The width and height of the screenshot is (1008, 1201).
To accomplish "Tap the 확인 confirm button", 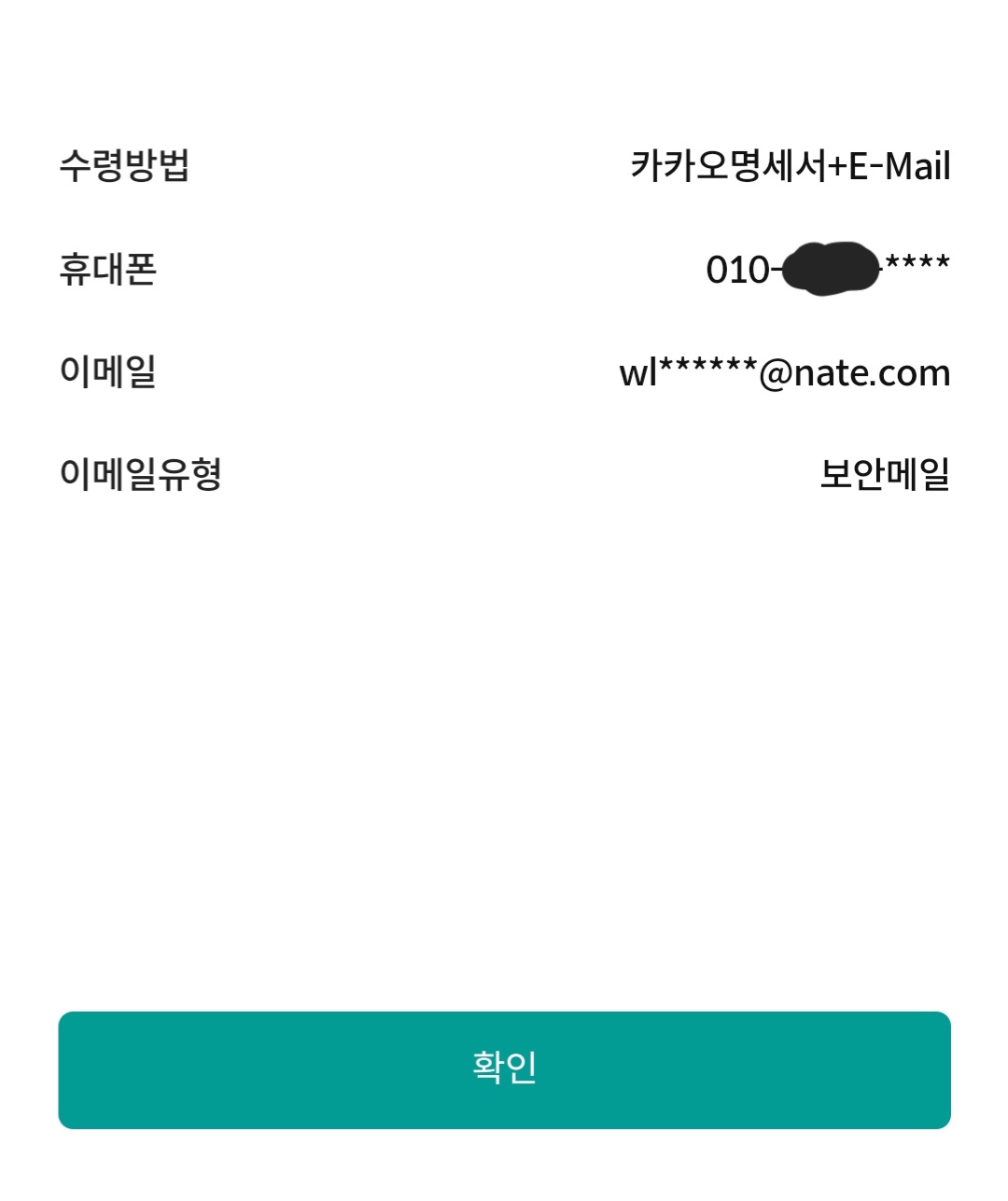I will coord(504,1069).
